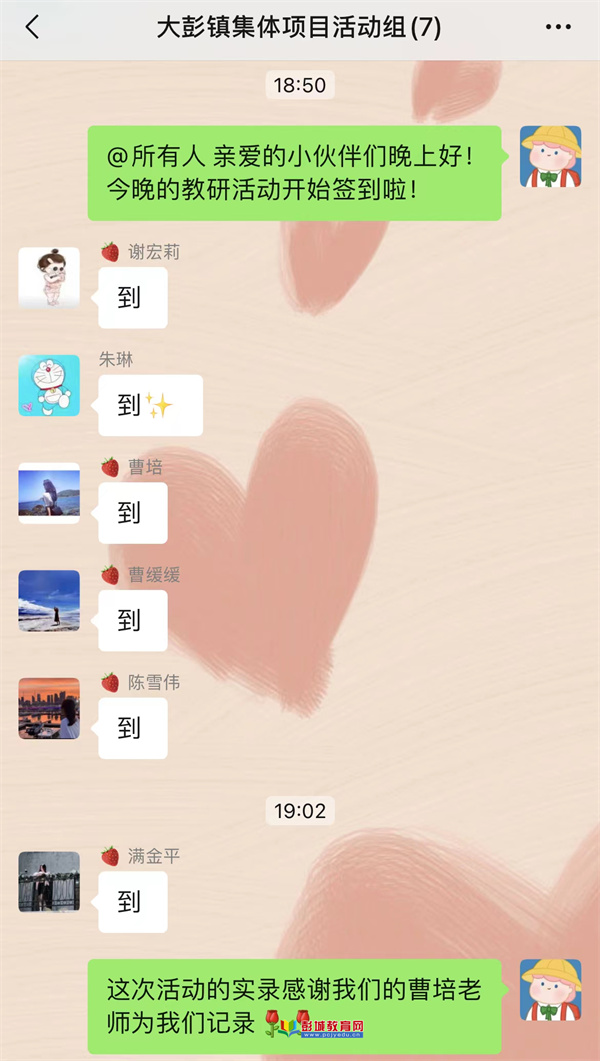This screenshot has height=1061, width=600.
Task: View 曹培's profile avatar
Action: 49,493
